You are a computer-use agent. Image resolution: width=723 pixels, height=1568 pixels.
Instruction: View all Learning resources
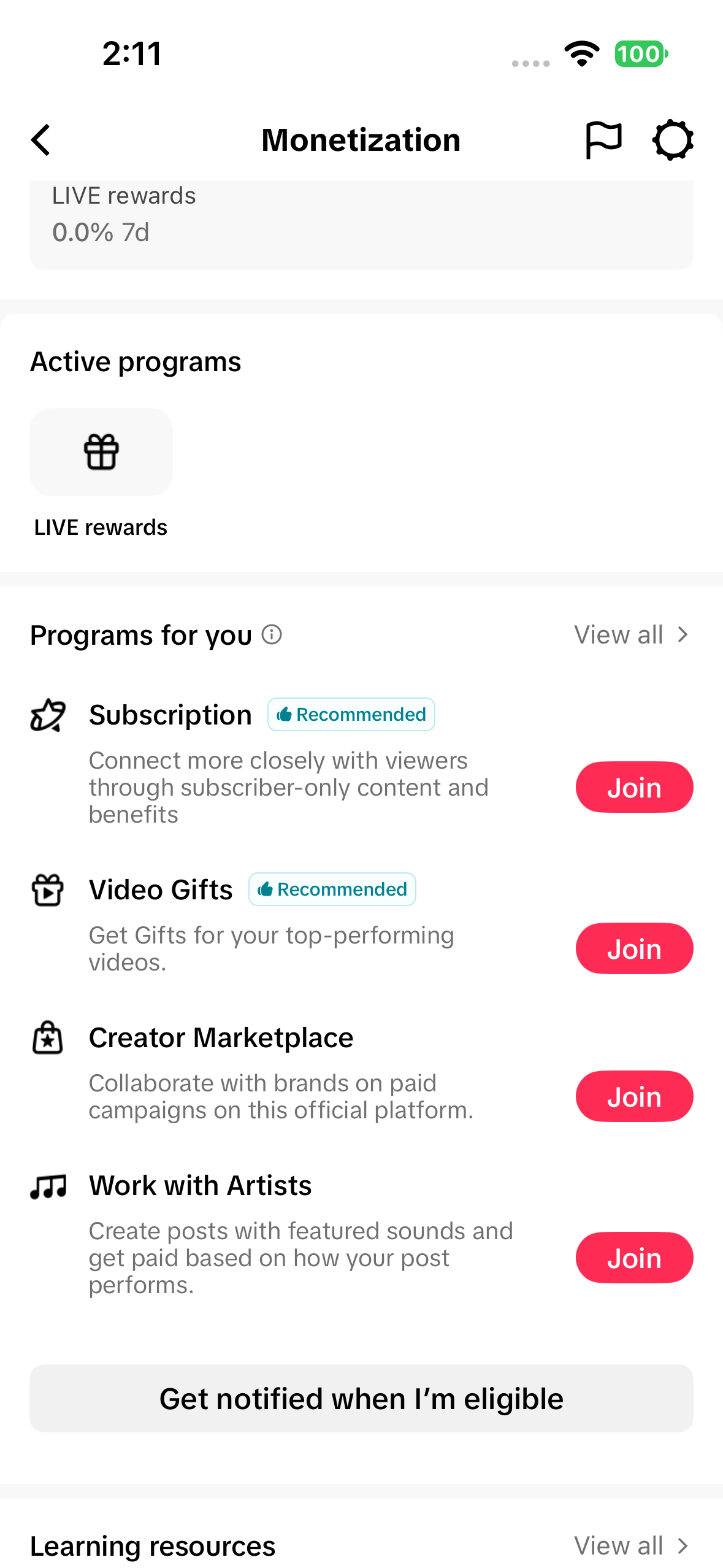coord(631,1546)
